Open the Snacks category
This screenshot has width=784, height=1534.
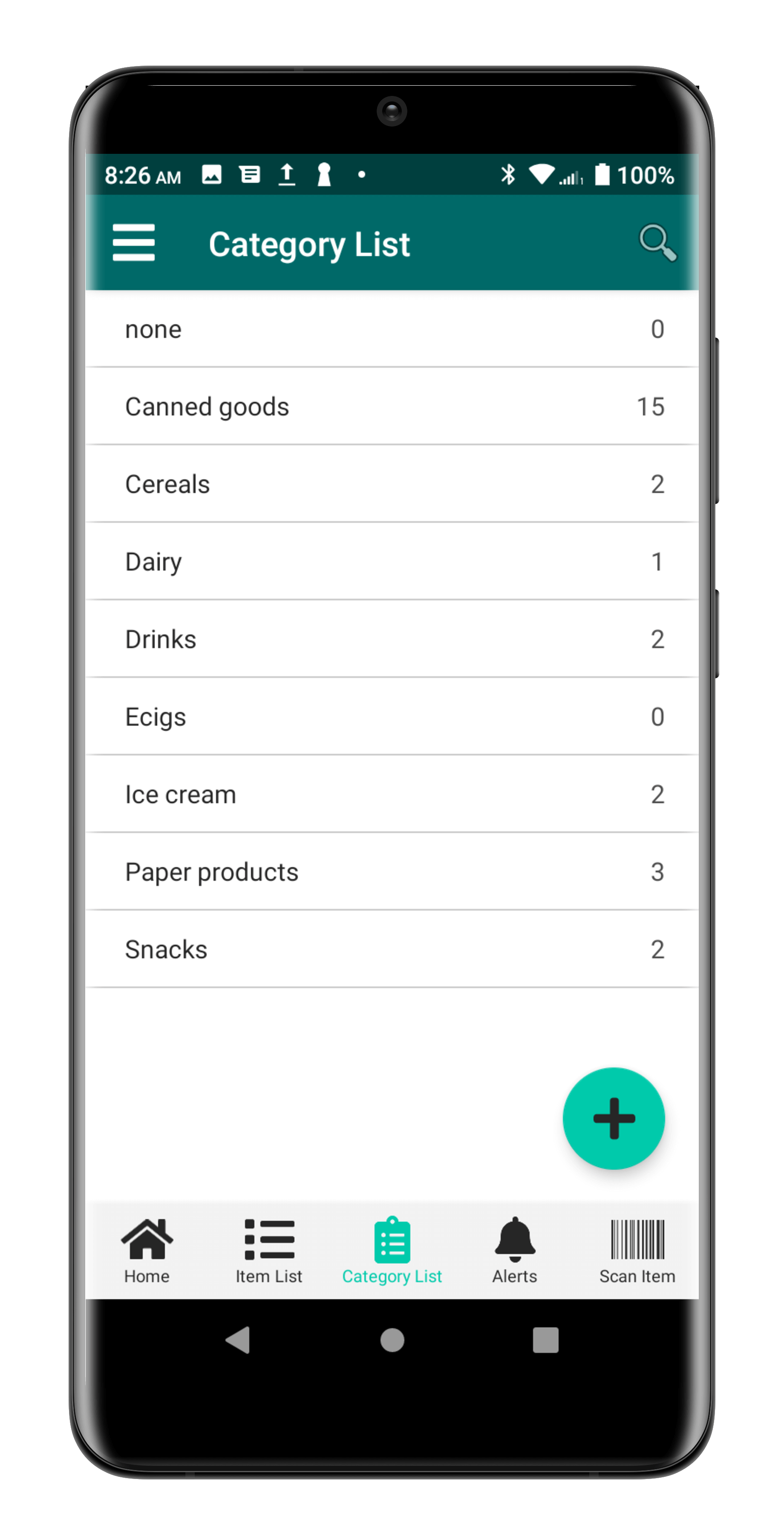pos(392,949)
